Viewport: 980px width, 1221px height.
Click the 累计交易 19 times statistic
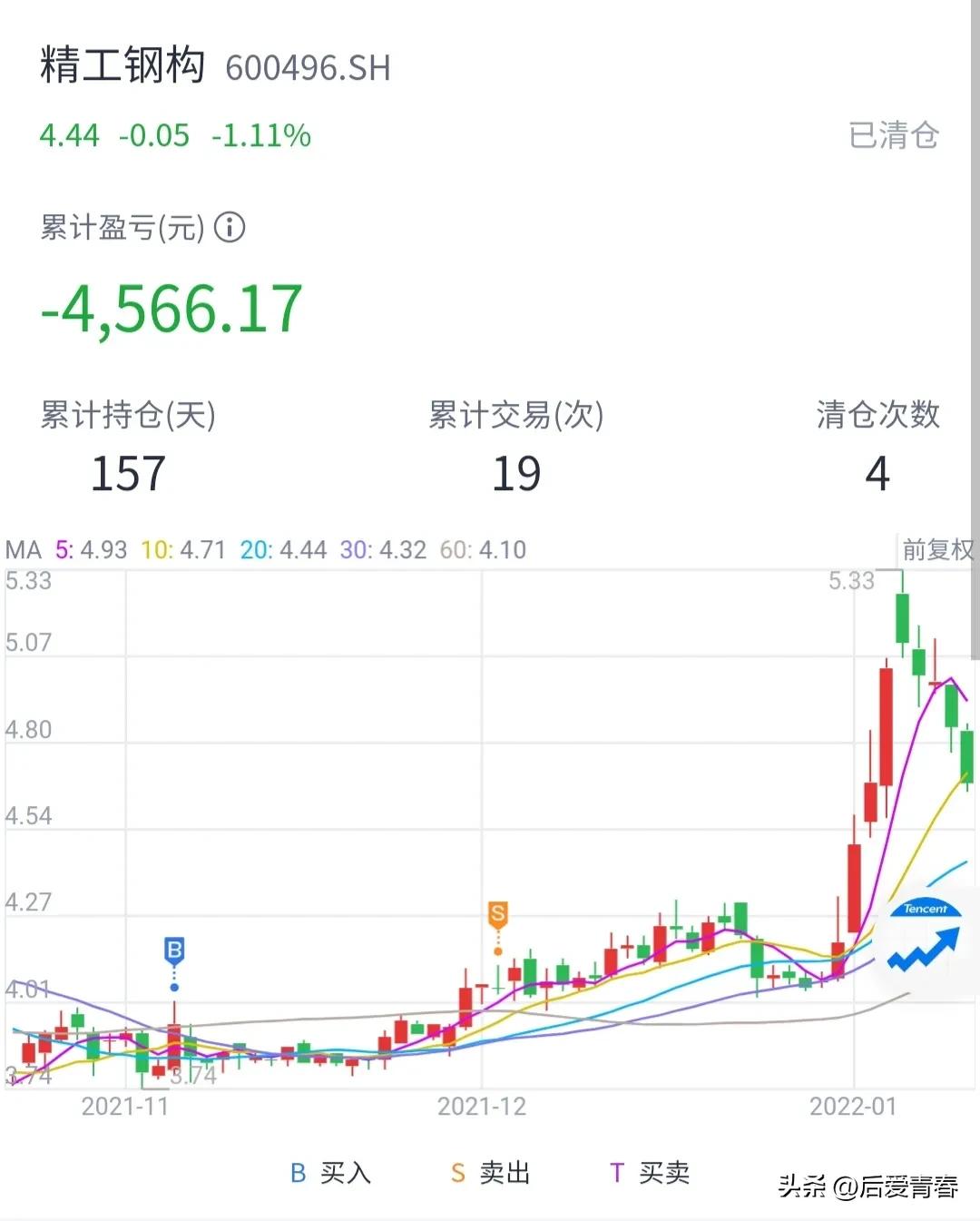coord(516,445)
